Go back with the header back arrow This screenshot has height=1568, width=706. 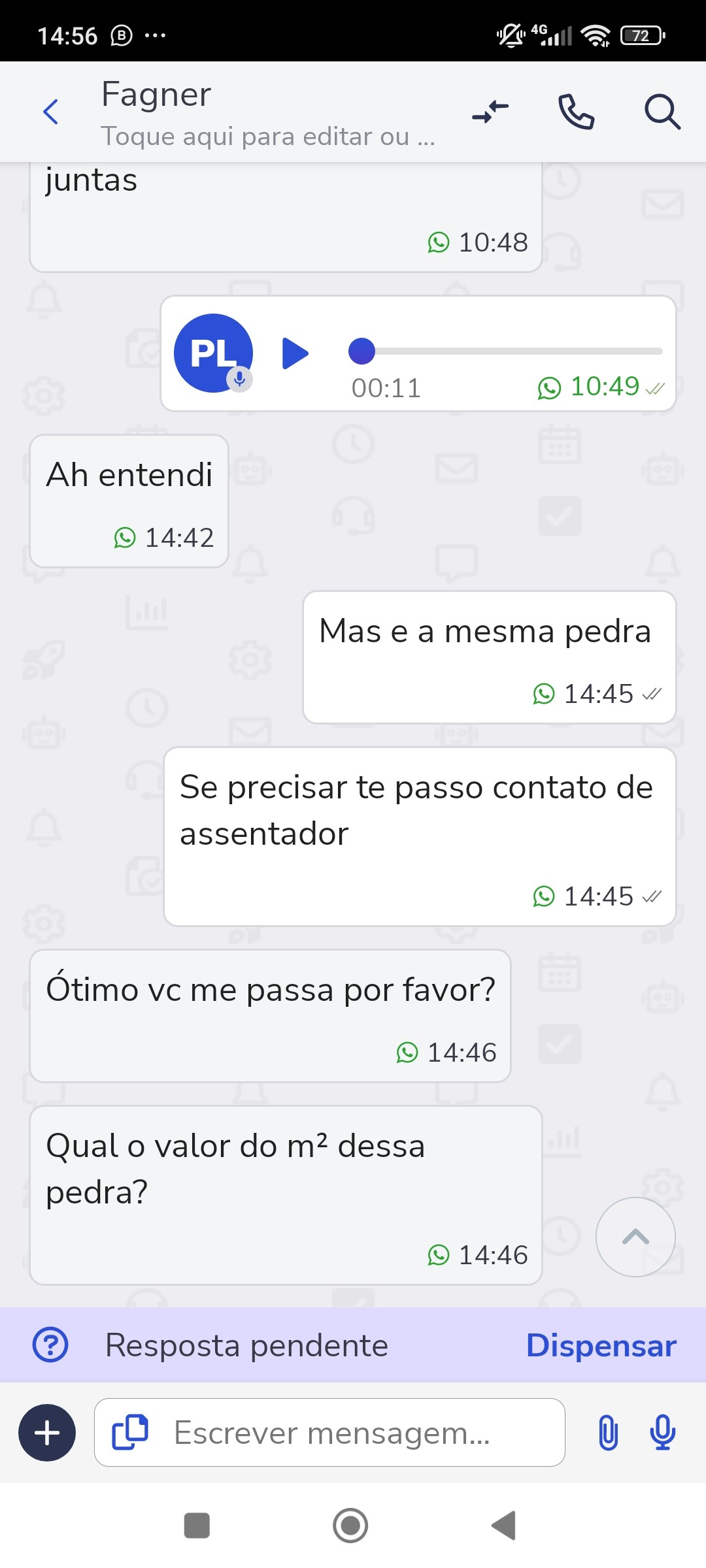pos(51,112)
